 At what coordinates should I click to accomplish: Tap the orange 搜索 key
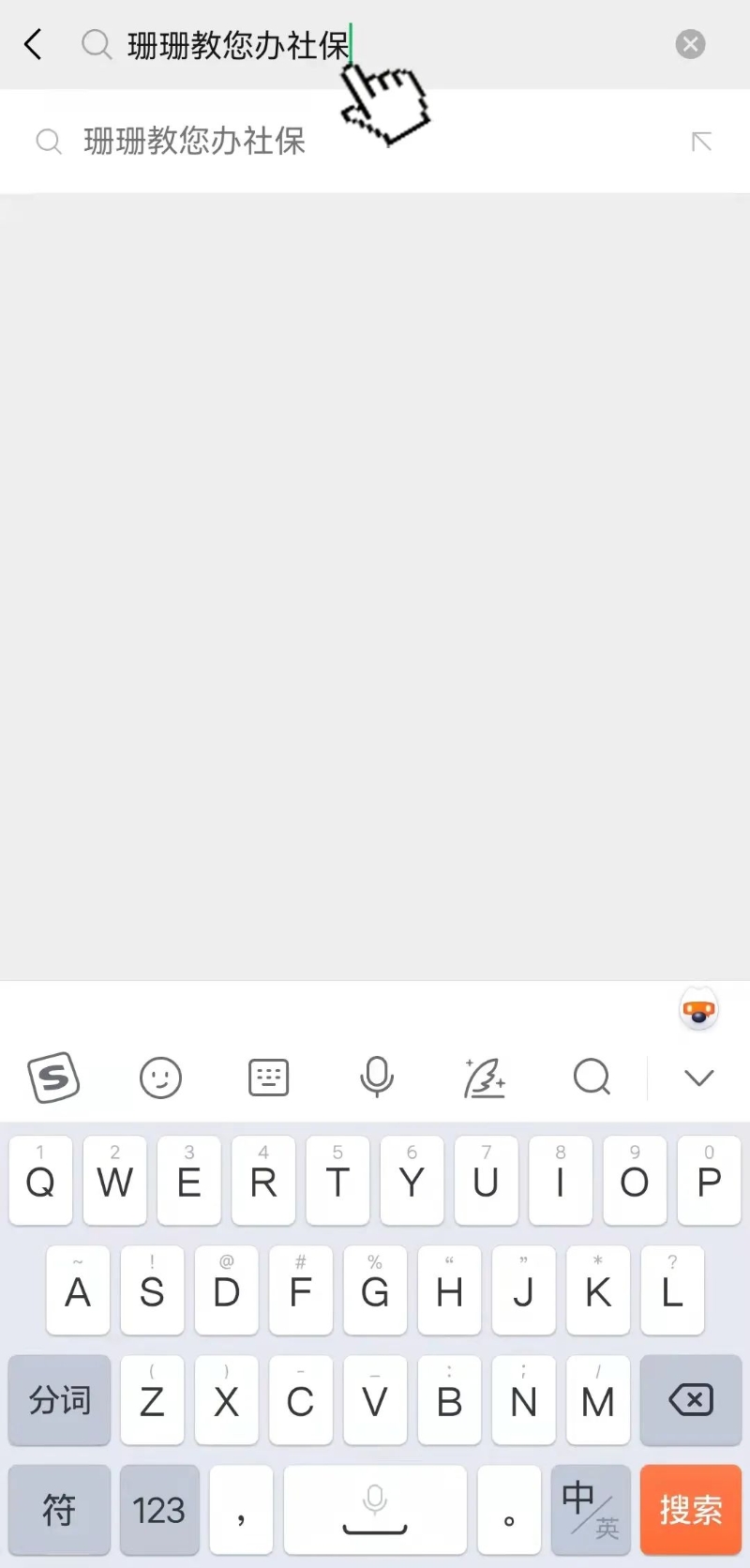pos(691,1509)
